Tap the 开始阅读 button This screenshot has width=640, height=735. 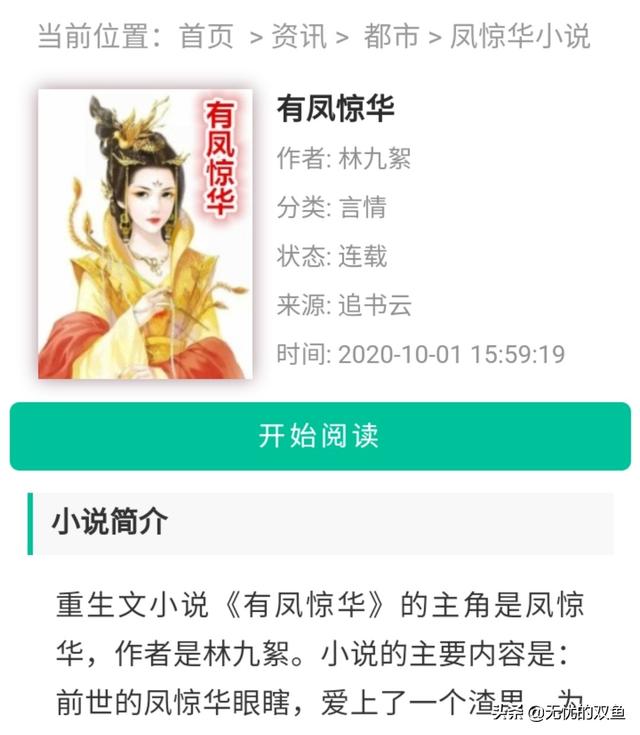click(320, 436)
